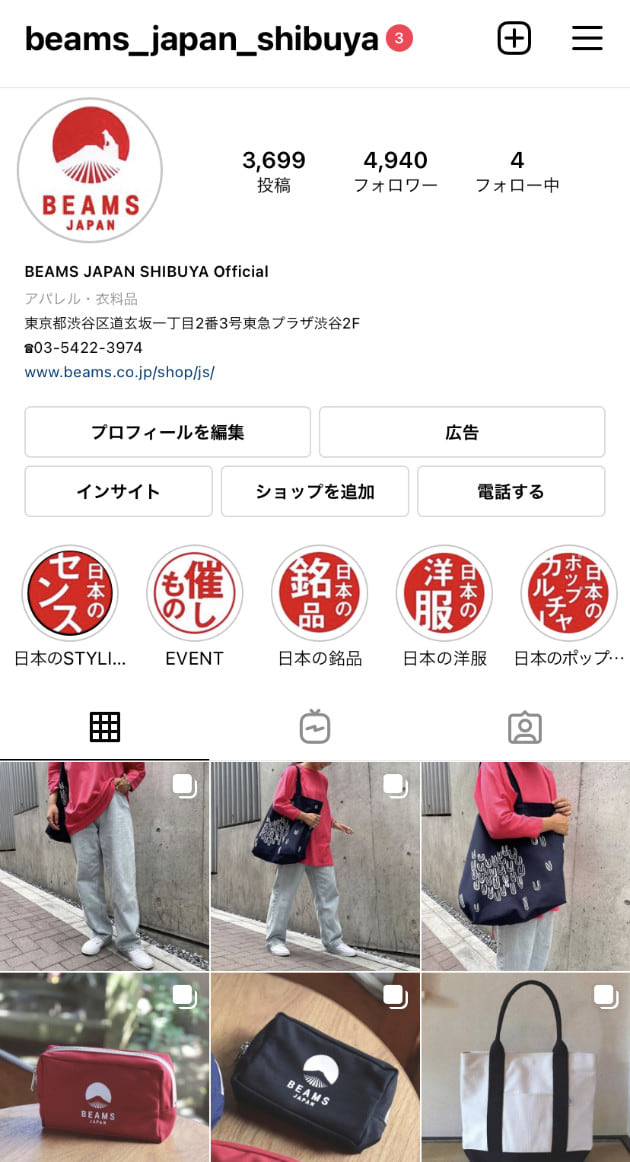Tap the beams_japan_shibuya account switcher
This screenshot has width=630, height=1162.
202,39
